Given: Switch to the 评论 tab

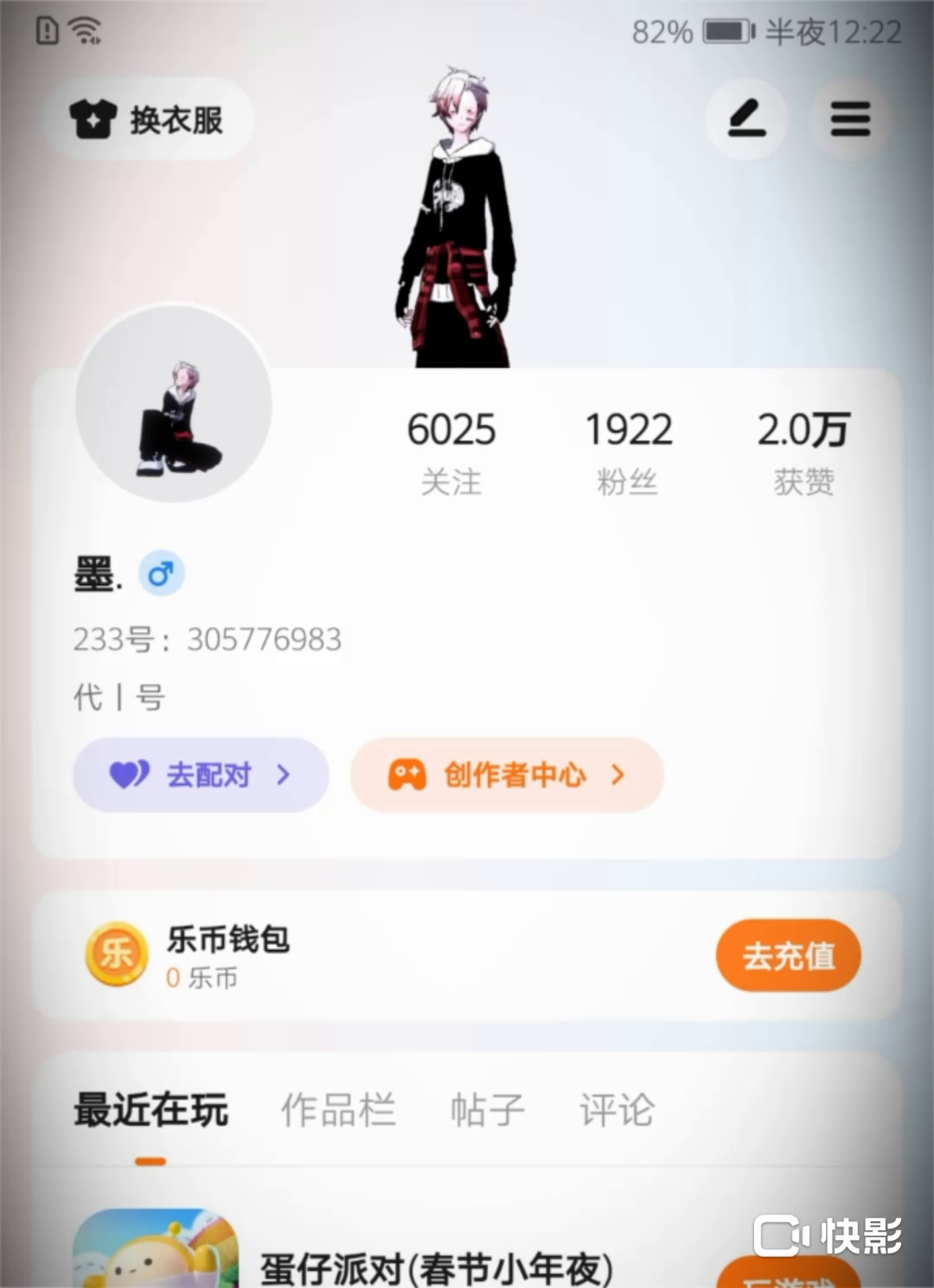Looking at the screenshot, I should pyautogui.click(x=617, y=1110).
